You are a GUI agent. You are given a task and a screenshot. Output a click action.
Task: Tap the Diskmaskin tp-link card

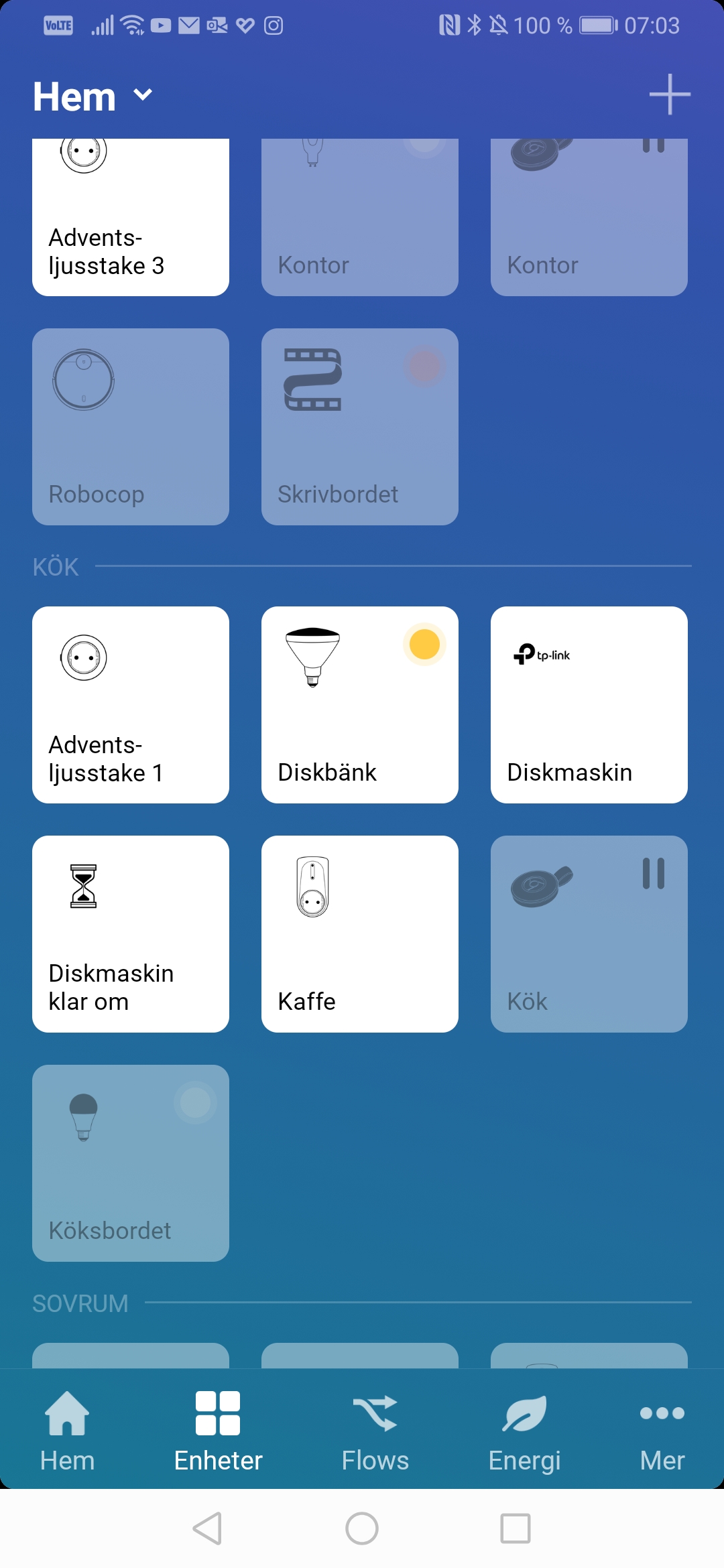tap(589, 705)
